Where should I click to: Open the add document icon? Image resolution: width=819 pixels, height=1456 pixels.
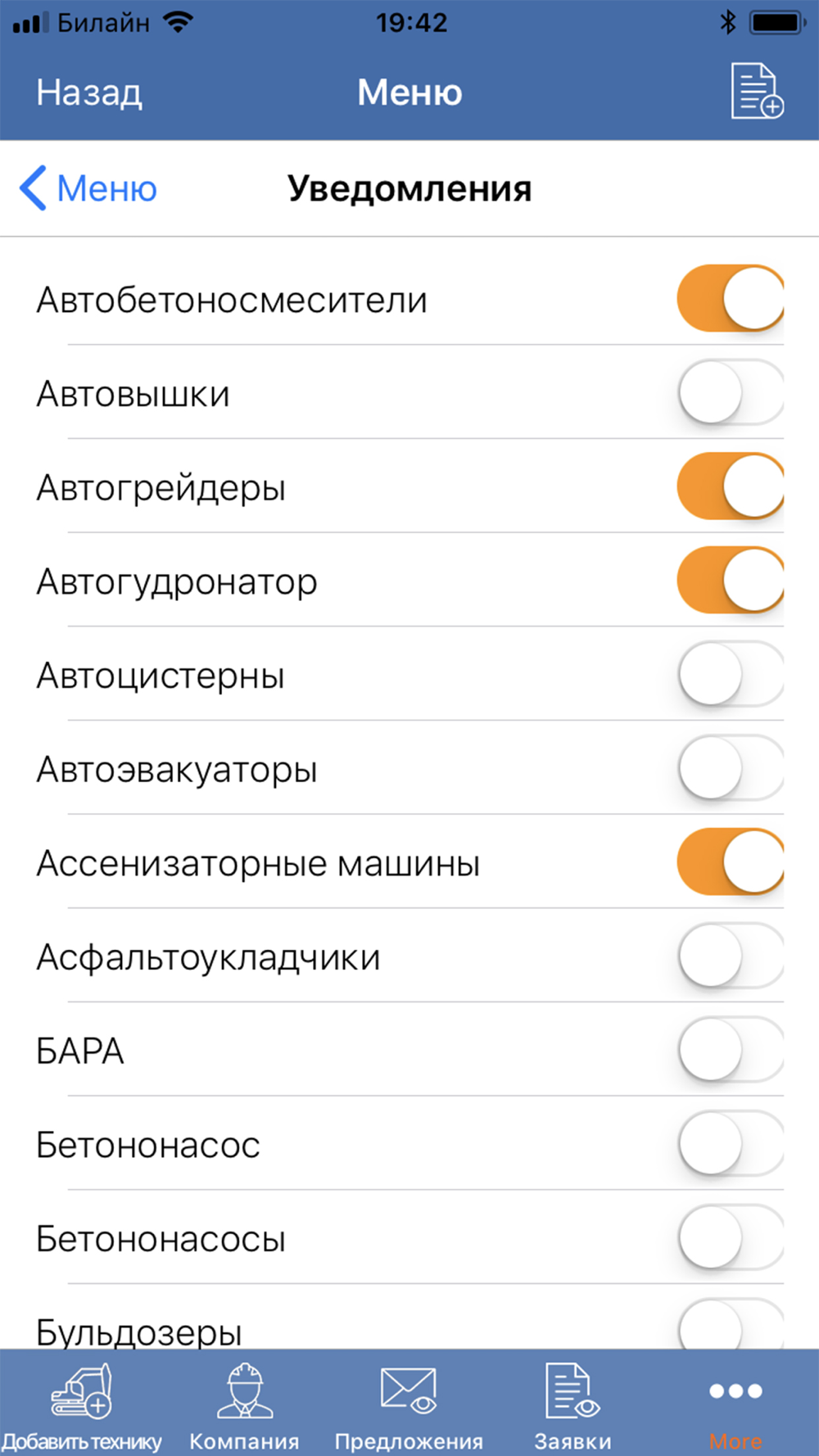(757, 91)
